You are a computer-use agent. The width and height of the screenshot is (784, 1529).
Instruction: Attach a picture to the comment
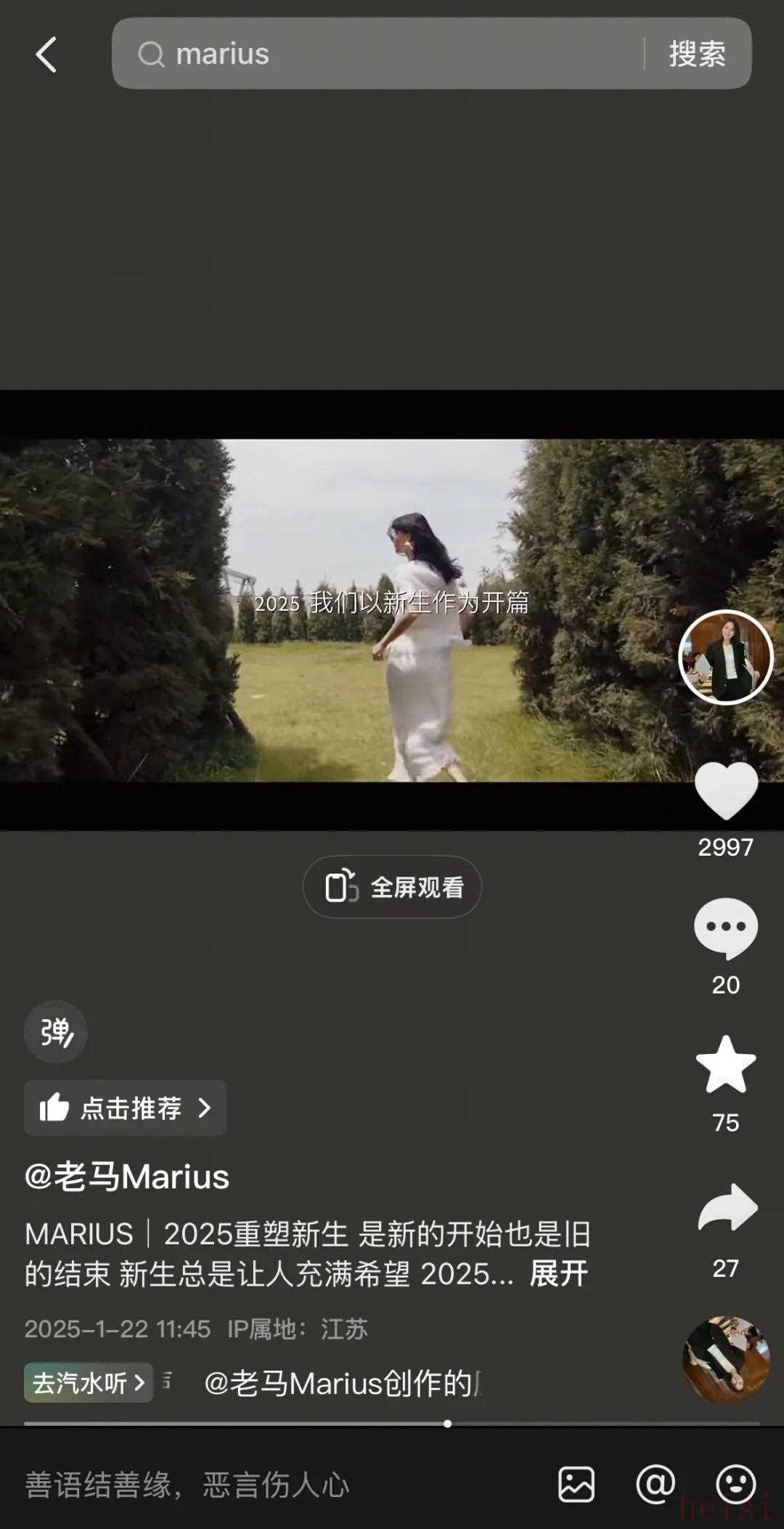pos(576,1484)
